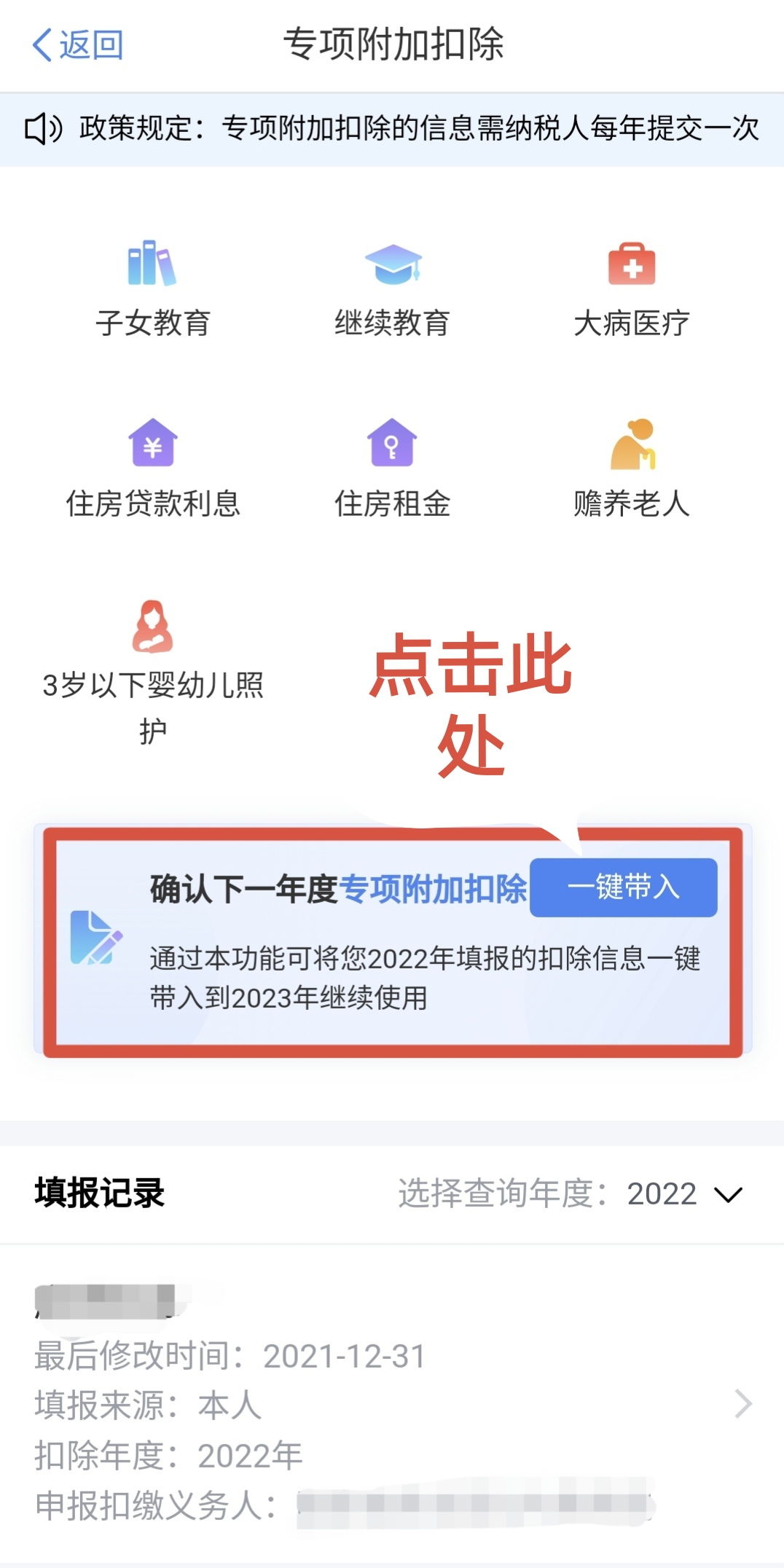Viewport: 784px width, 1568px height.
Task: Open the 2022年 filing record entry
Action: (392, 1404)
